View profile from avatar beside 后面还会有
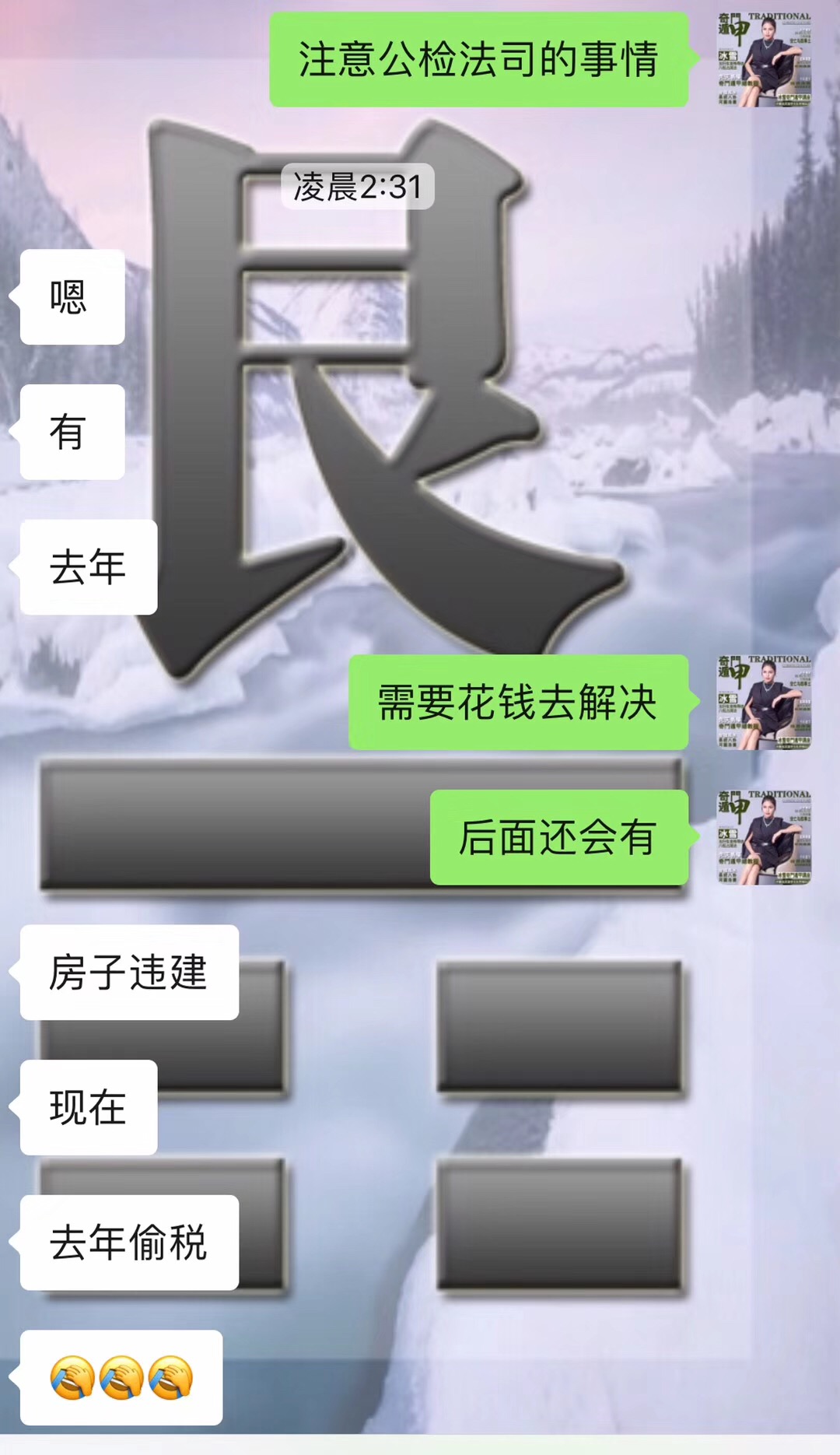Image resolution: width=840 pixels, height=1455 pixels. [x=764, y=838]
